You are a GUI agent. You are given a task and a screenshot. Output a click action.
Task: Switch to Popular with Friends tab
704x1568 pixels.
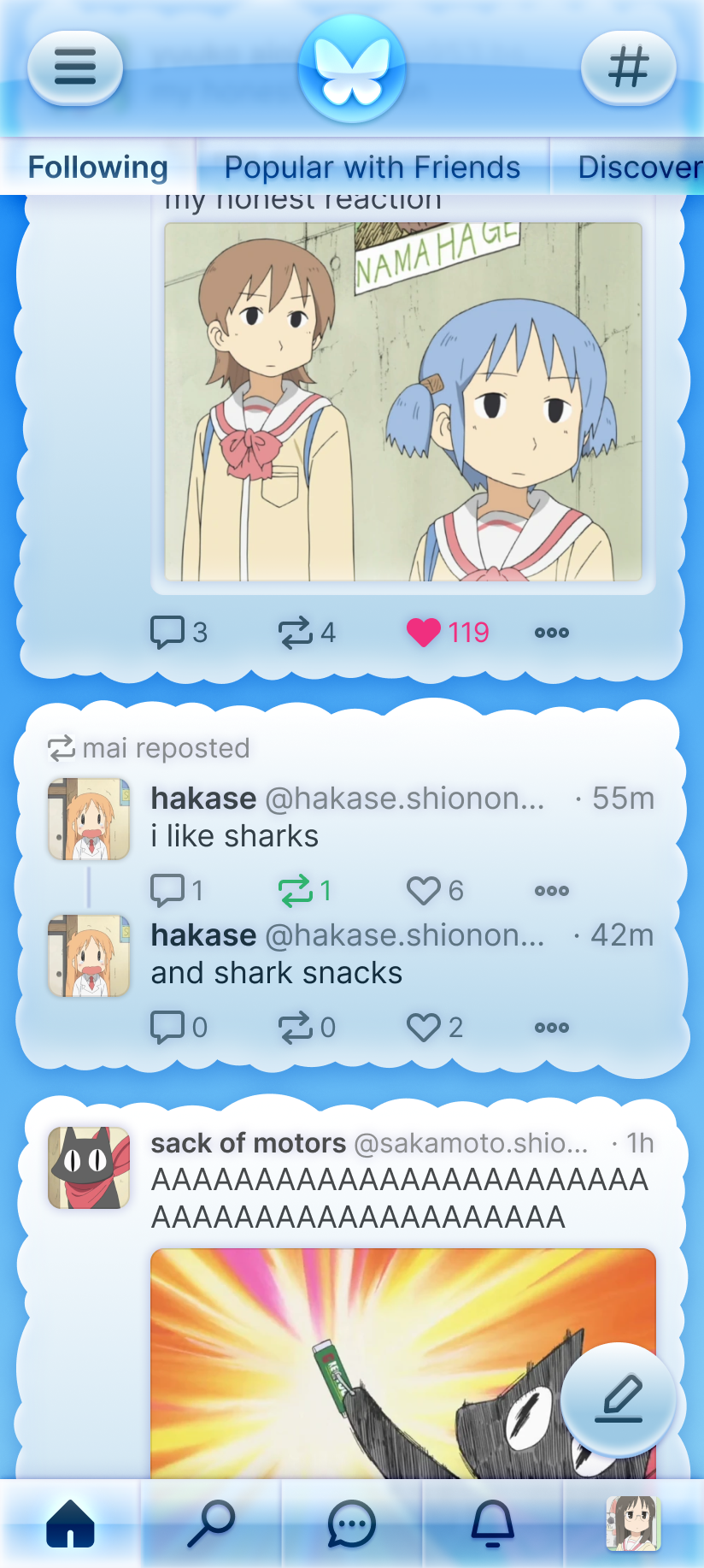(x=372, y=168)
